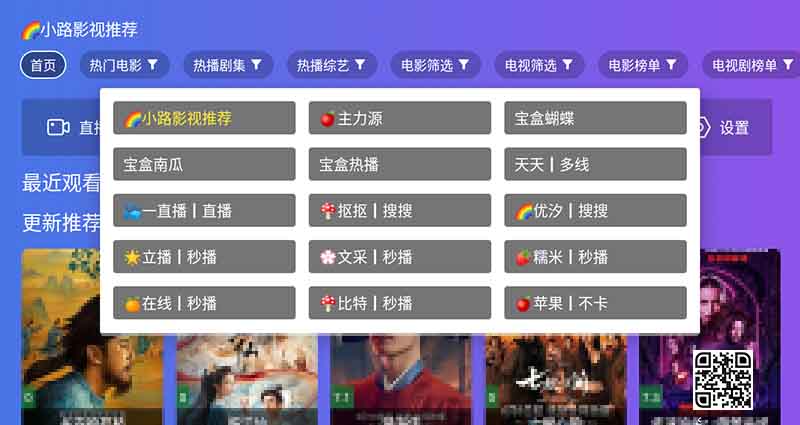Select the 宝盒南瓜 source

click(x=204, y=164)
